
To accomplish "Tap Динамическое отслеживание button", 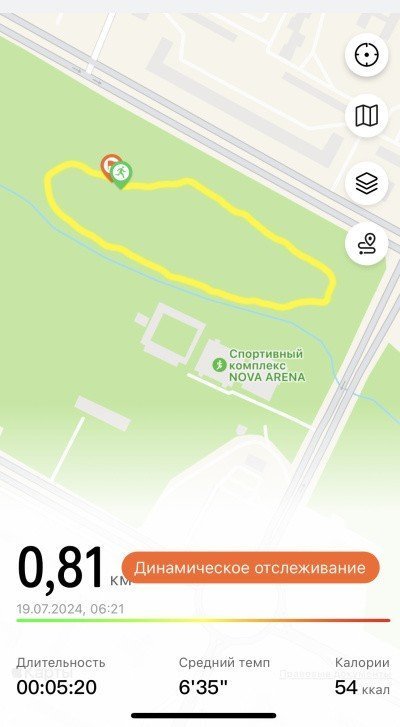I will [250, 568].
